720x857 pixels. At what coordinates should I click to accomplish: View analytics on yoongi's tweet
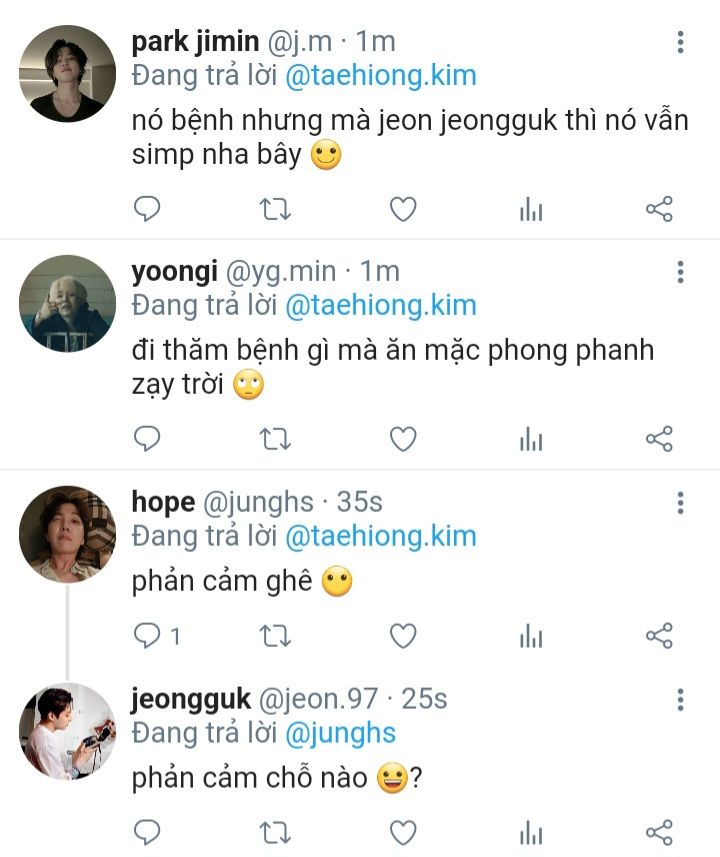[x=531, y=438]
